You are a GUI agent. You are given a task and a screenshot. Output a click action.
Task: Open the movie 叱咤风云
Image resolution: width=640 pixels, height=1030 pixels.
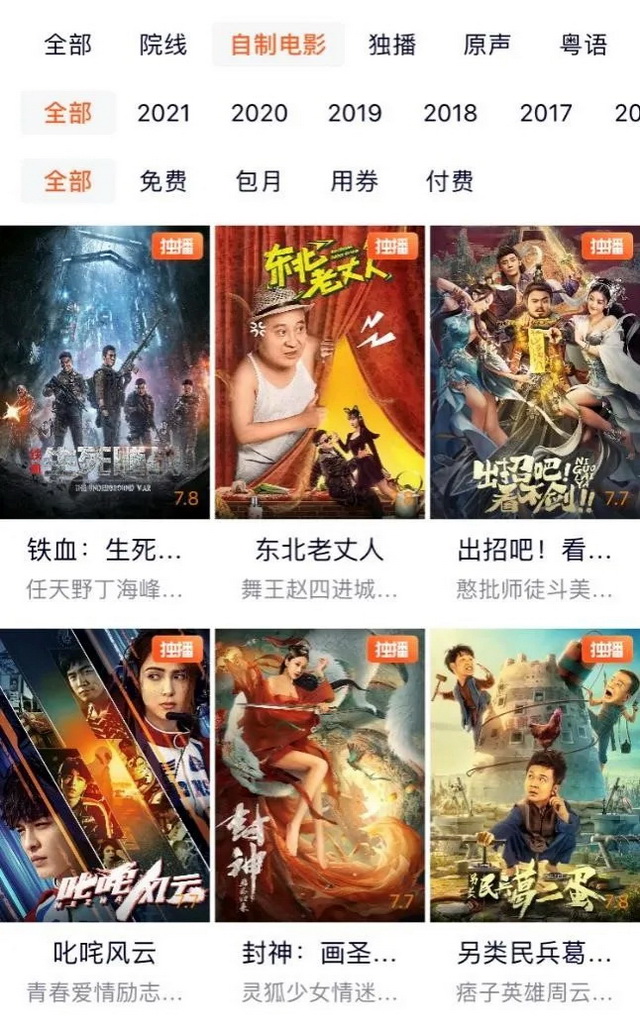pos(105,775)
